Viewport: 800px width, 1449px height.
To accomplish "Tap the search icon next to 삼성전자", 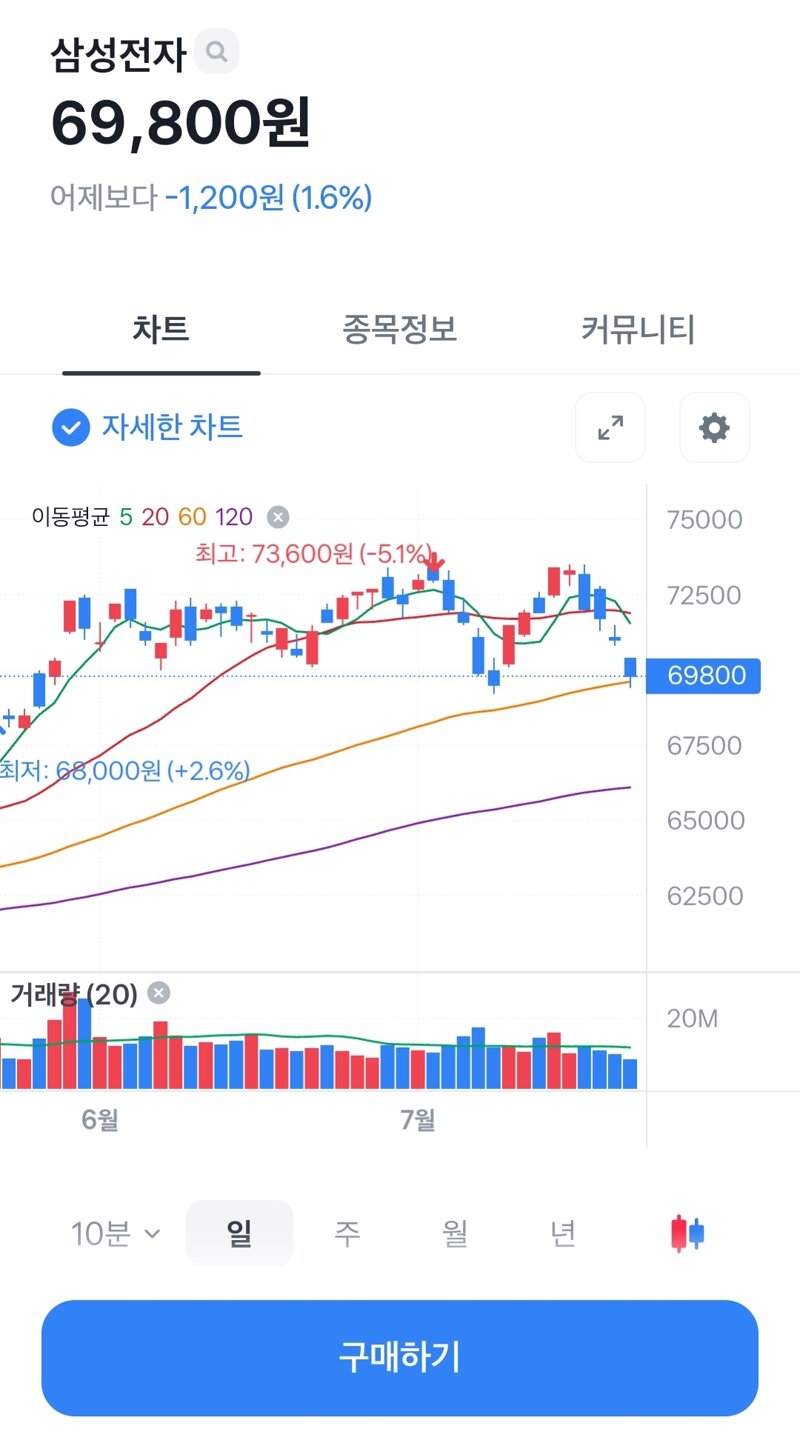I will (x=216, y=52).
